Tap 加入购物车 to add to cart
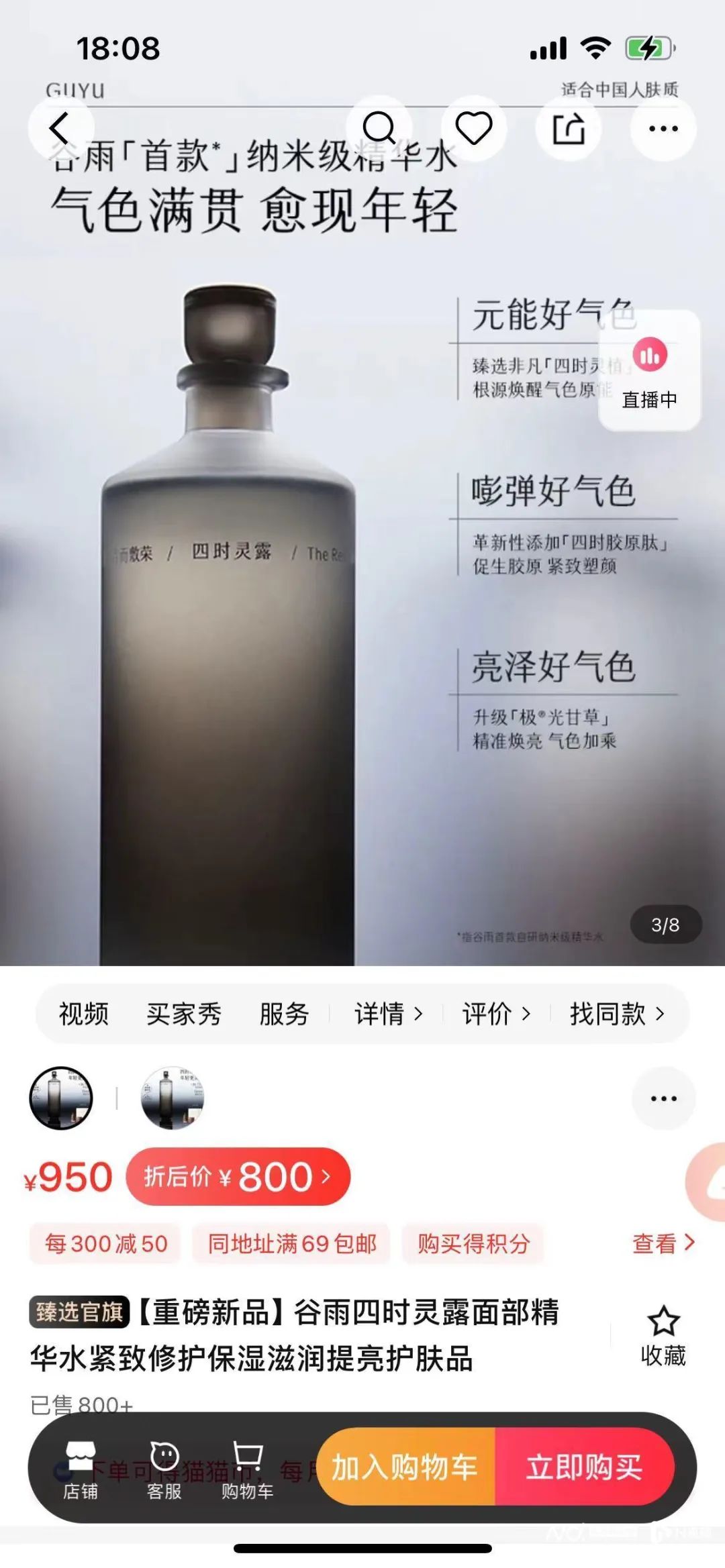Viewport: 725px width, 1568px height. [x=405, y=1467]
